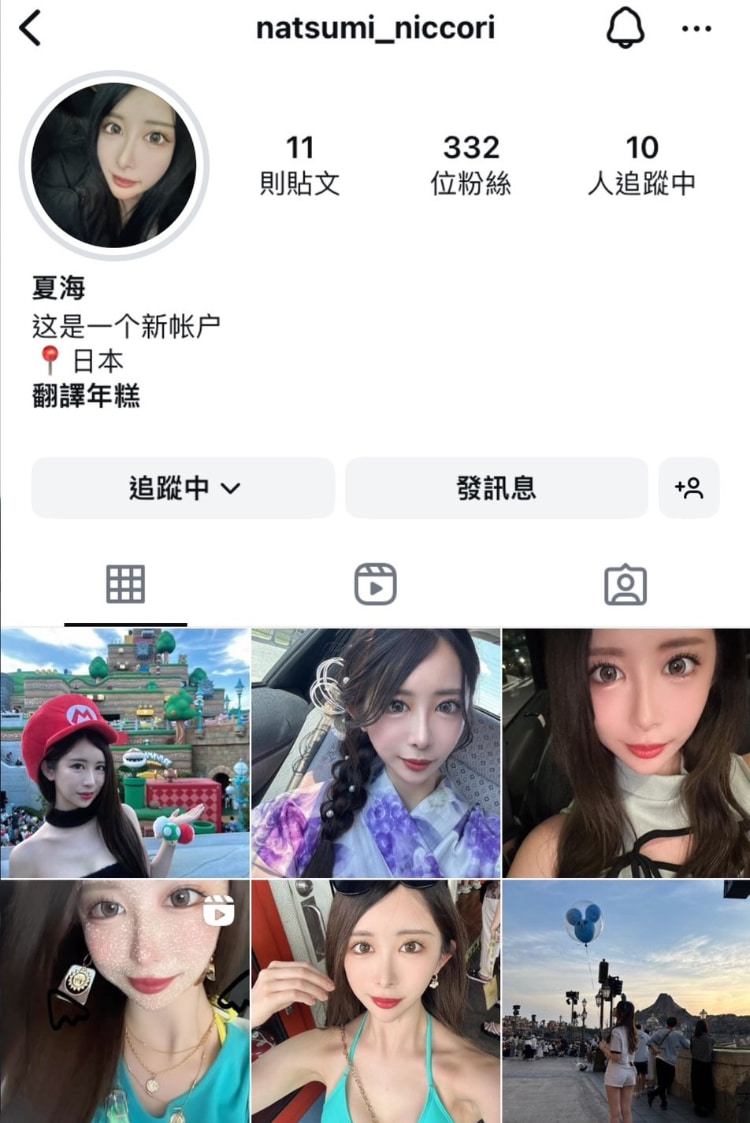Open the tagged photos tab icon
750x1123 pixels.
pyautogui.click(x=625, y=584)
